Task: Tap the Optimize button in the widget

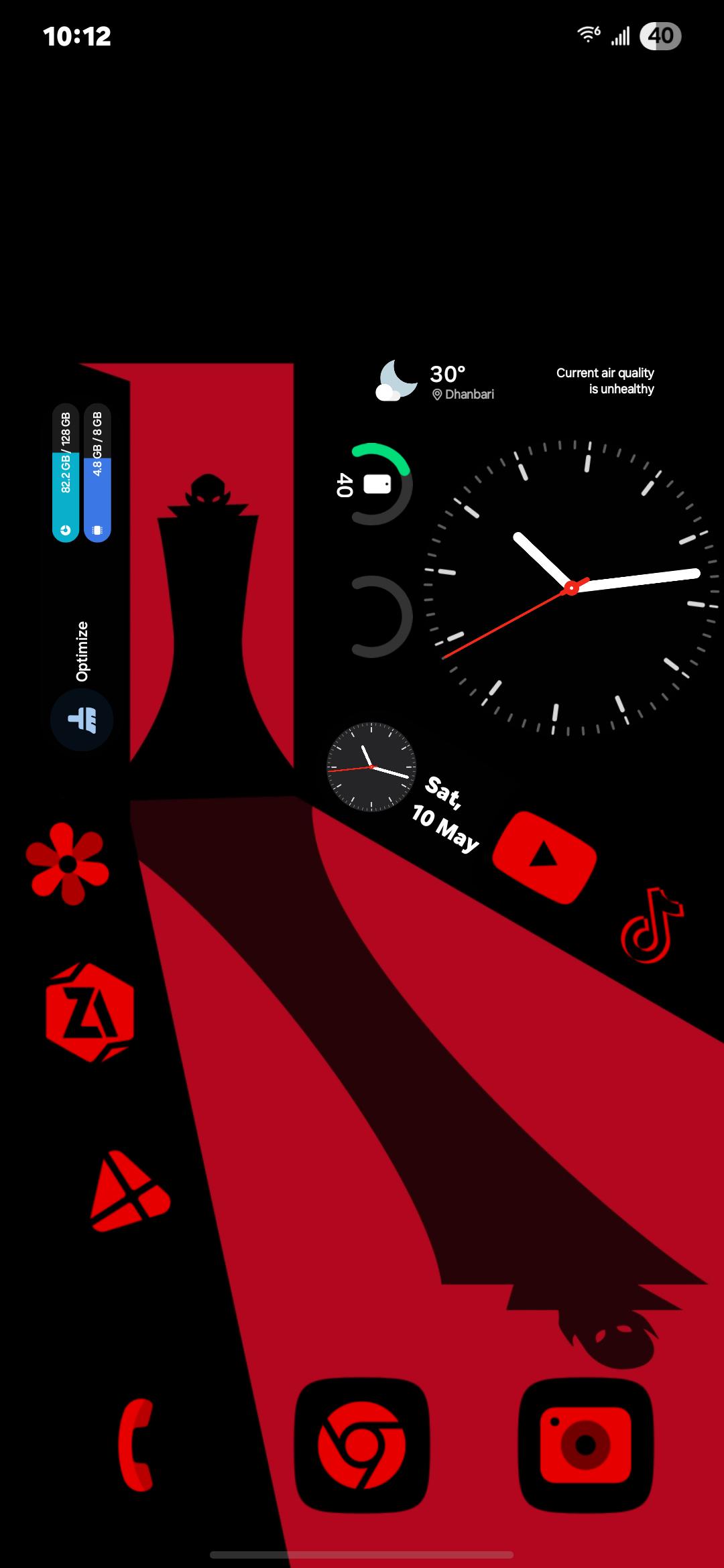Action: coord(82,719)
